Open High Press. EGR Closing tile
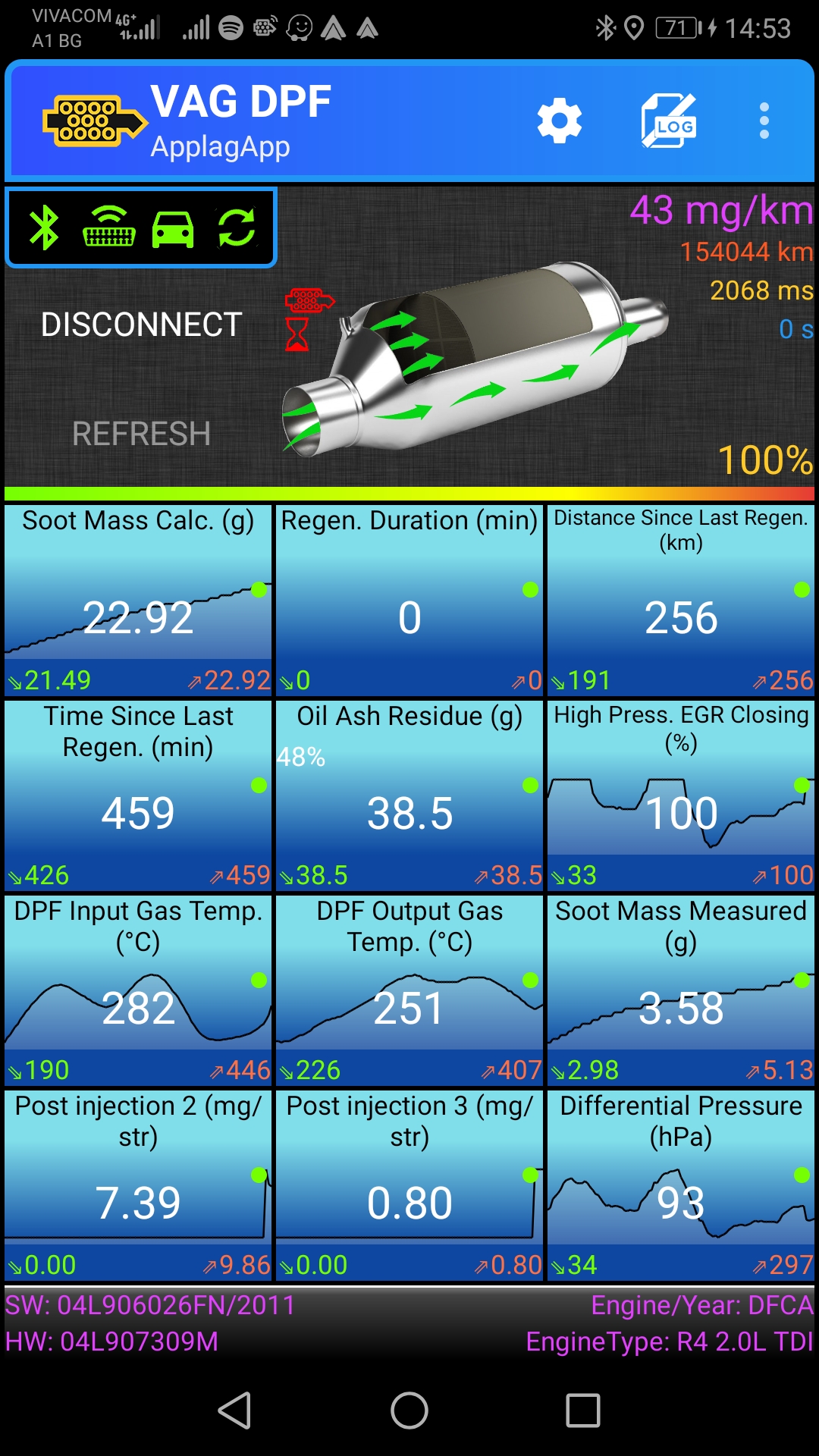The width and height of the screenshot is (819, 1456). point(681,795)
